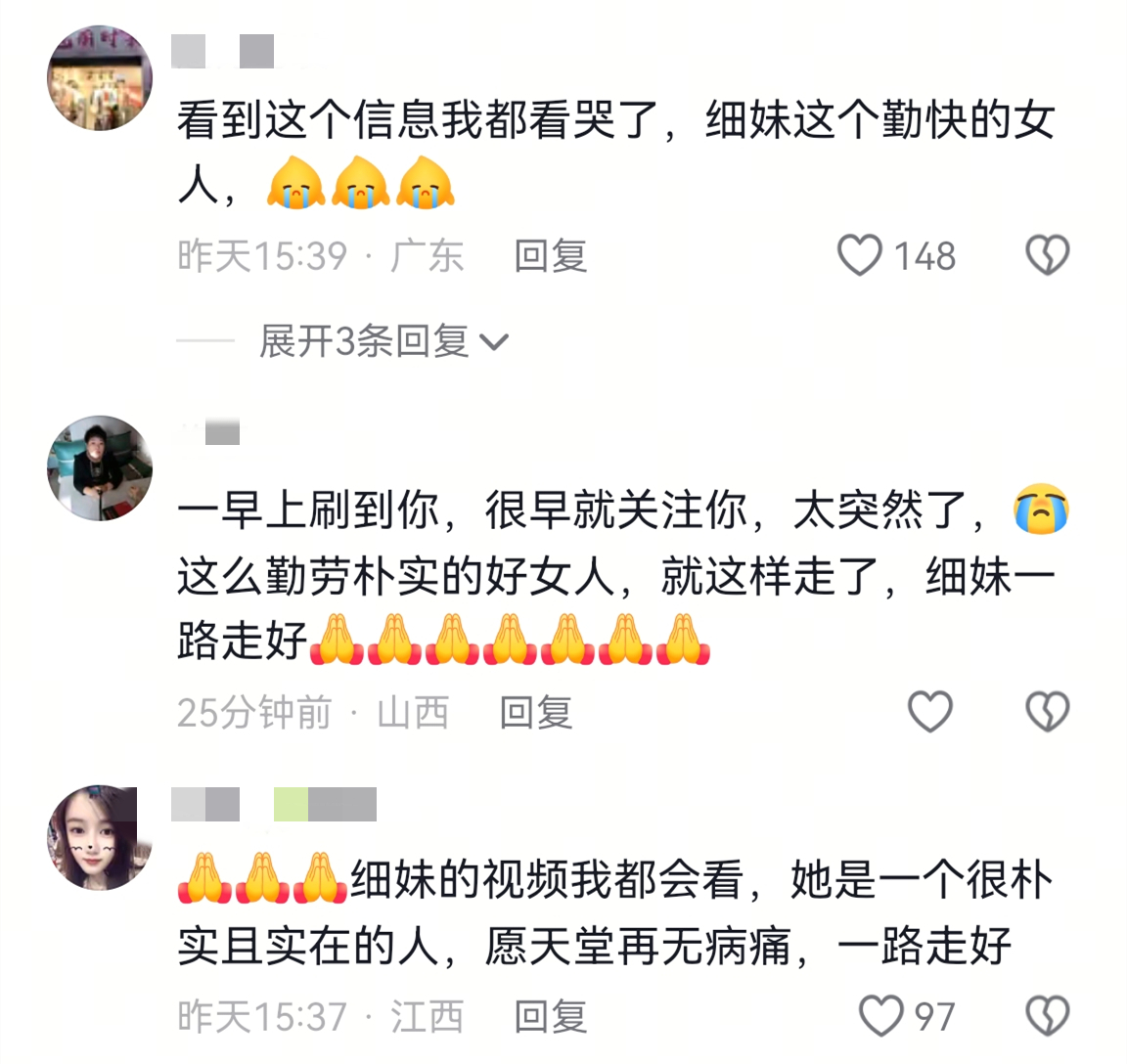Like the Shanxi comment from 25分钟前
Viewport: 1127px width, 1064px height.
tap(929, 712)
